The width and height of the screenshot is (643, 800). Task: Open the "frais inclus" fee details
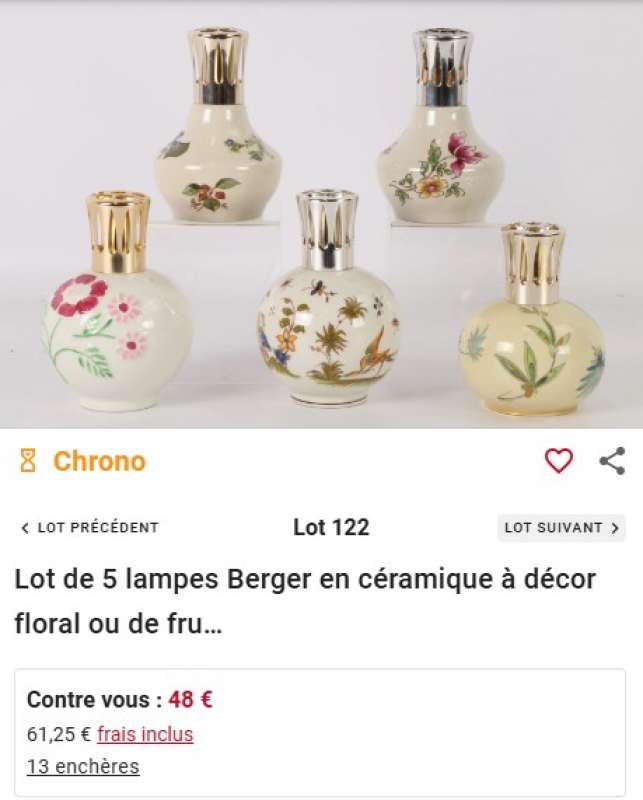pos(145,735)
